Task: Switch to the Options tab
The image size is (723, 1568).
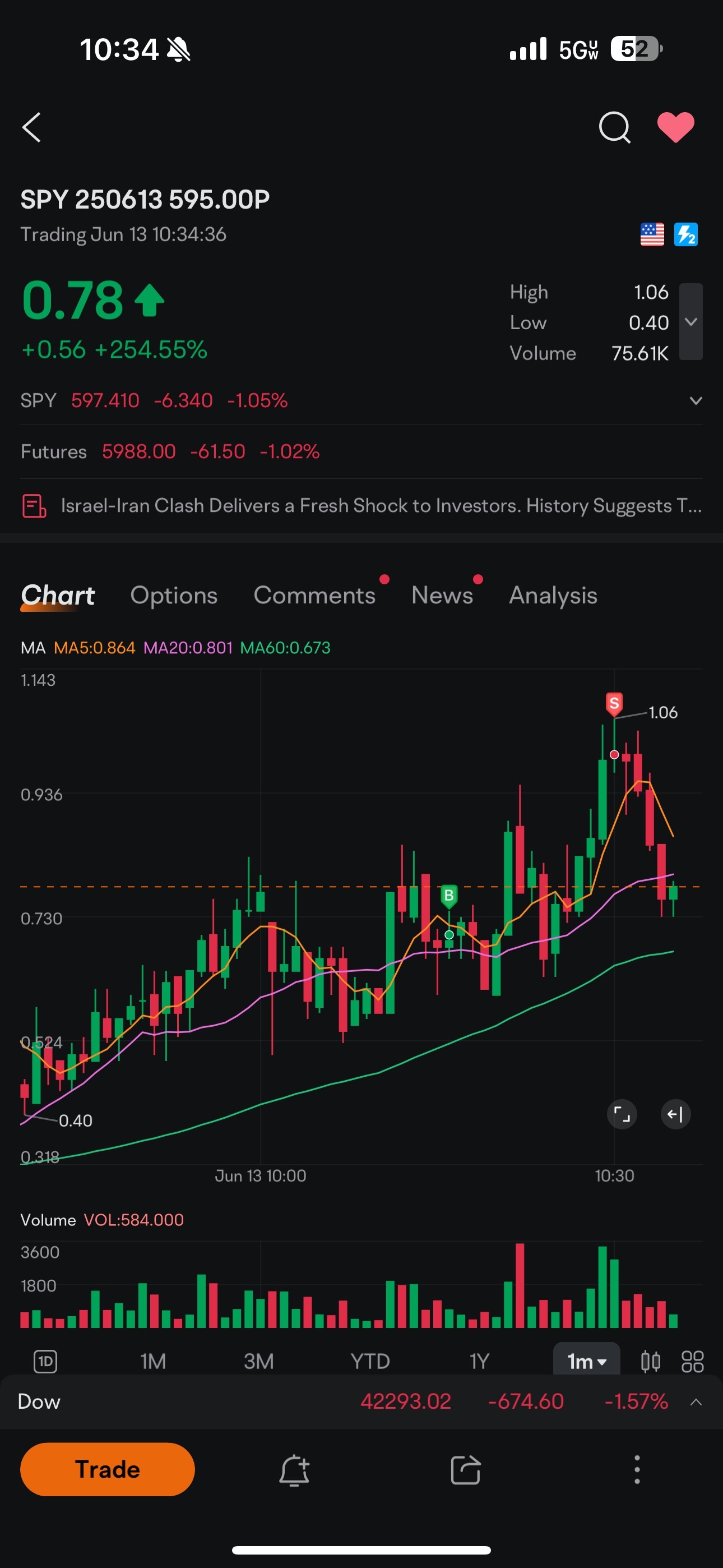Action: (173, 596)
